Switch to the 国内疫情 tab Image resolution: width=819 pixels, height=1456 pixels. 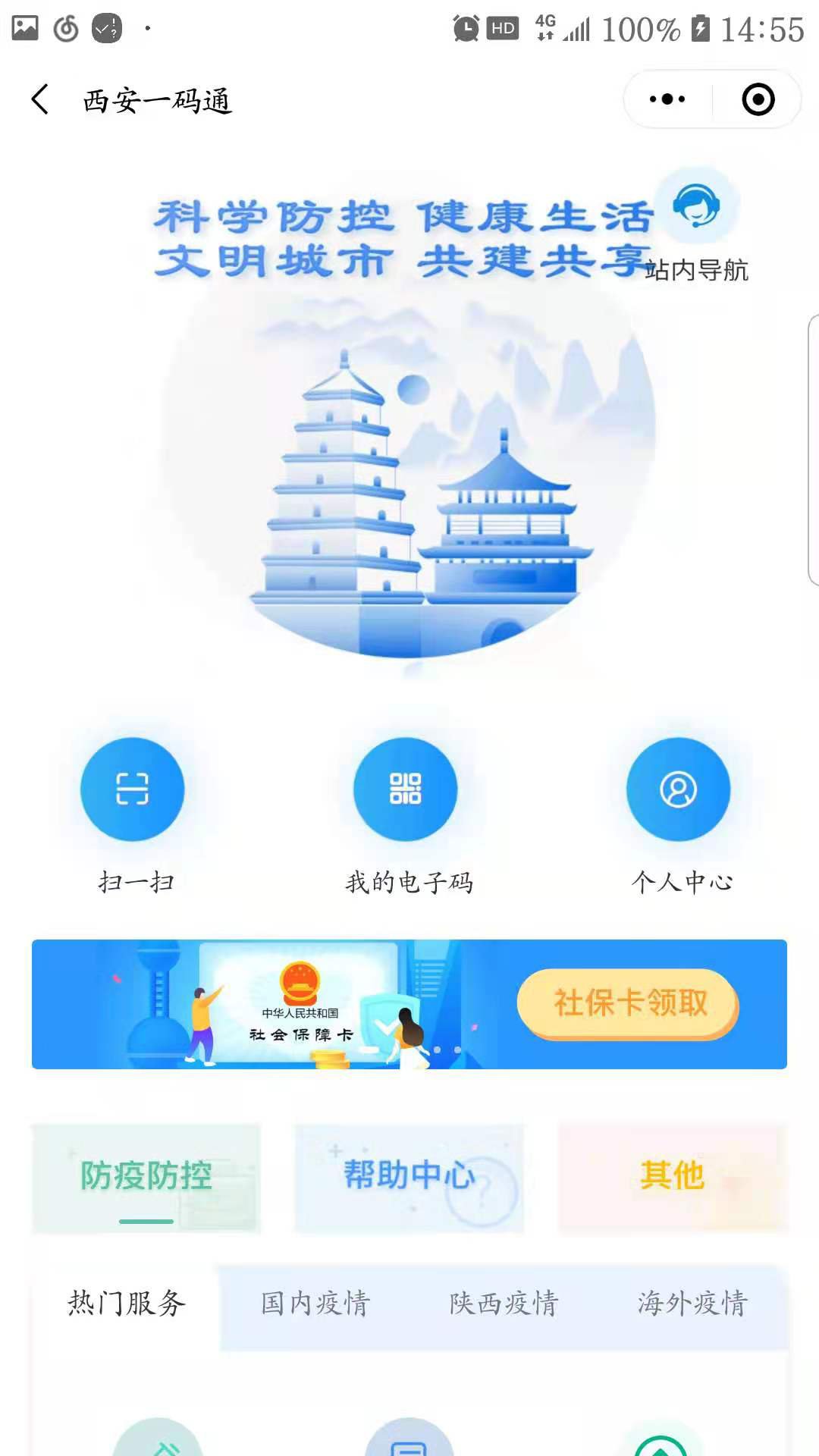tap(315, 1304)
